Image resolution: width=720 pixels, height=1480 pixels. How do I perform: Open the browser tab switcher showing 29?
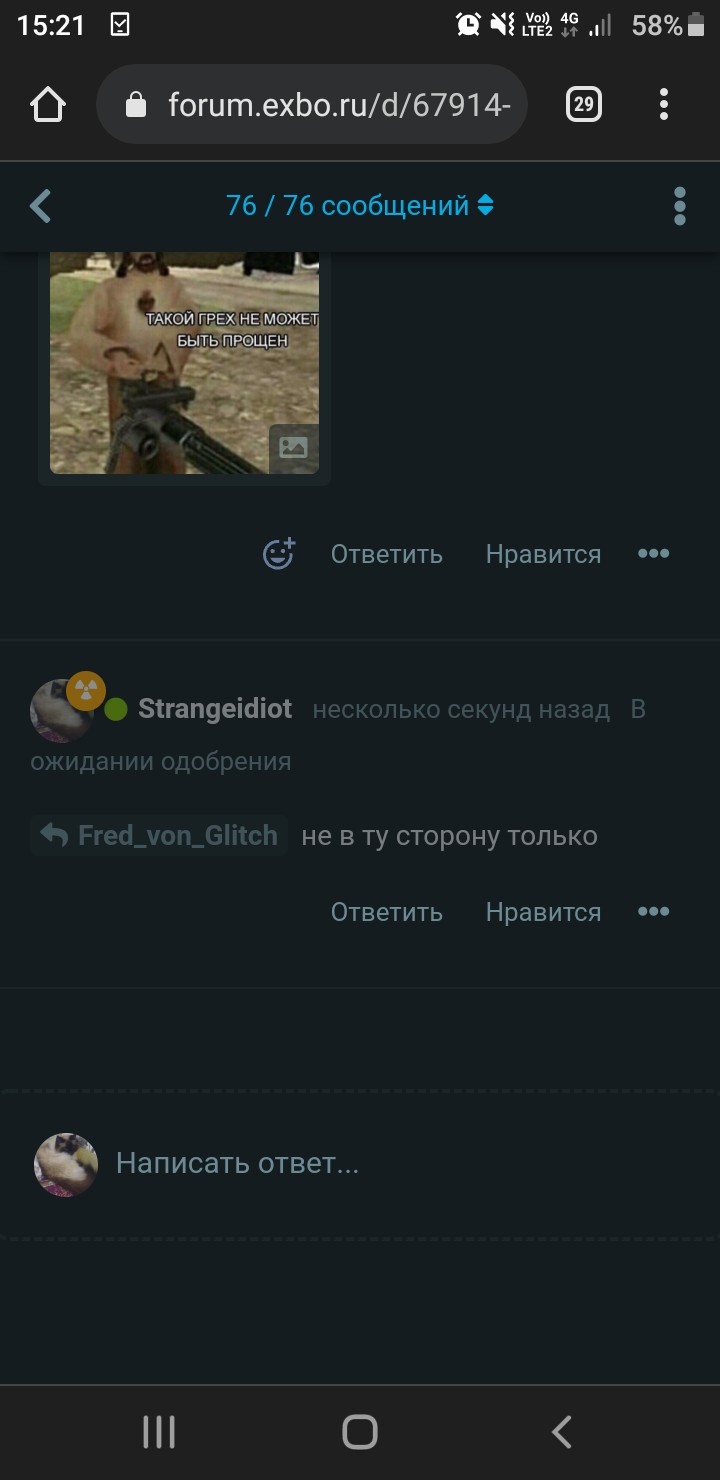583,104
